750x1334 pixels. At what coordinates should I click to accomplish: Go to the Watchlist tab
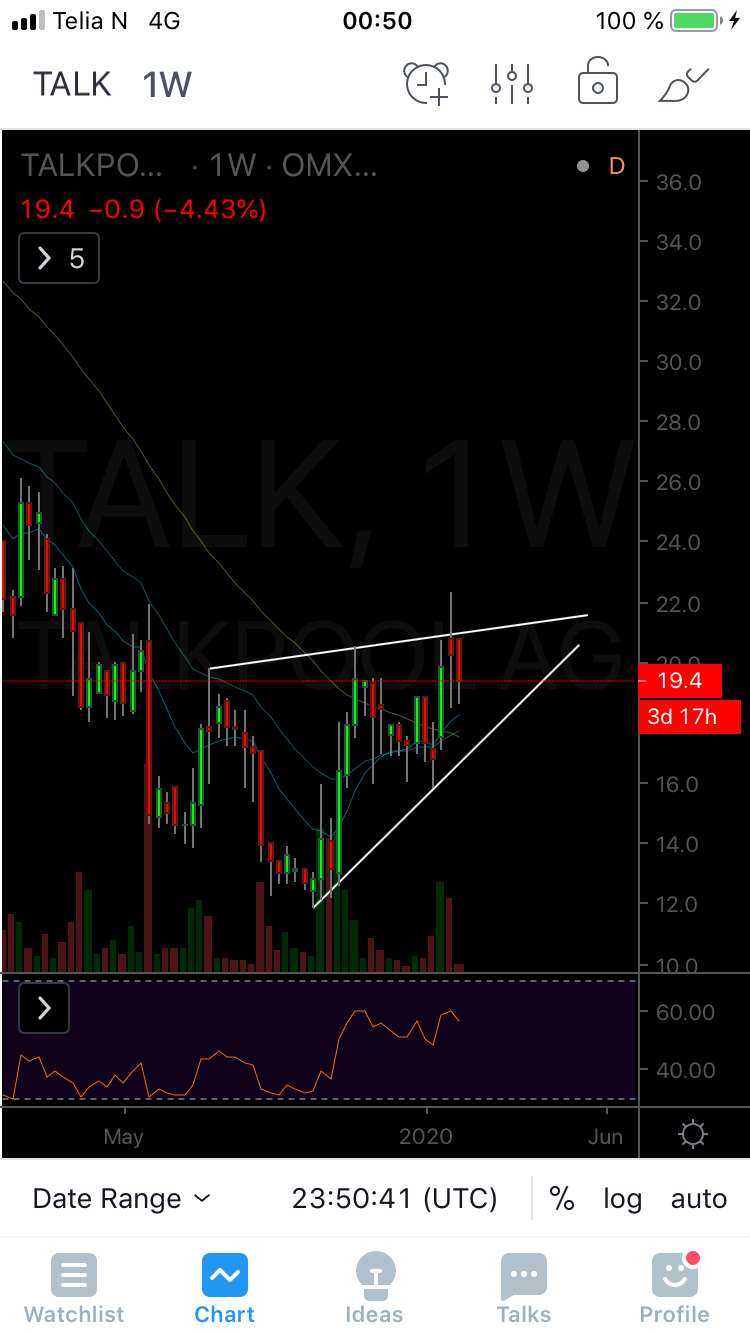pyautogui.click(x=74, y=1289)
